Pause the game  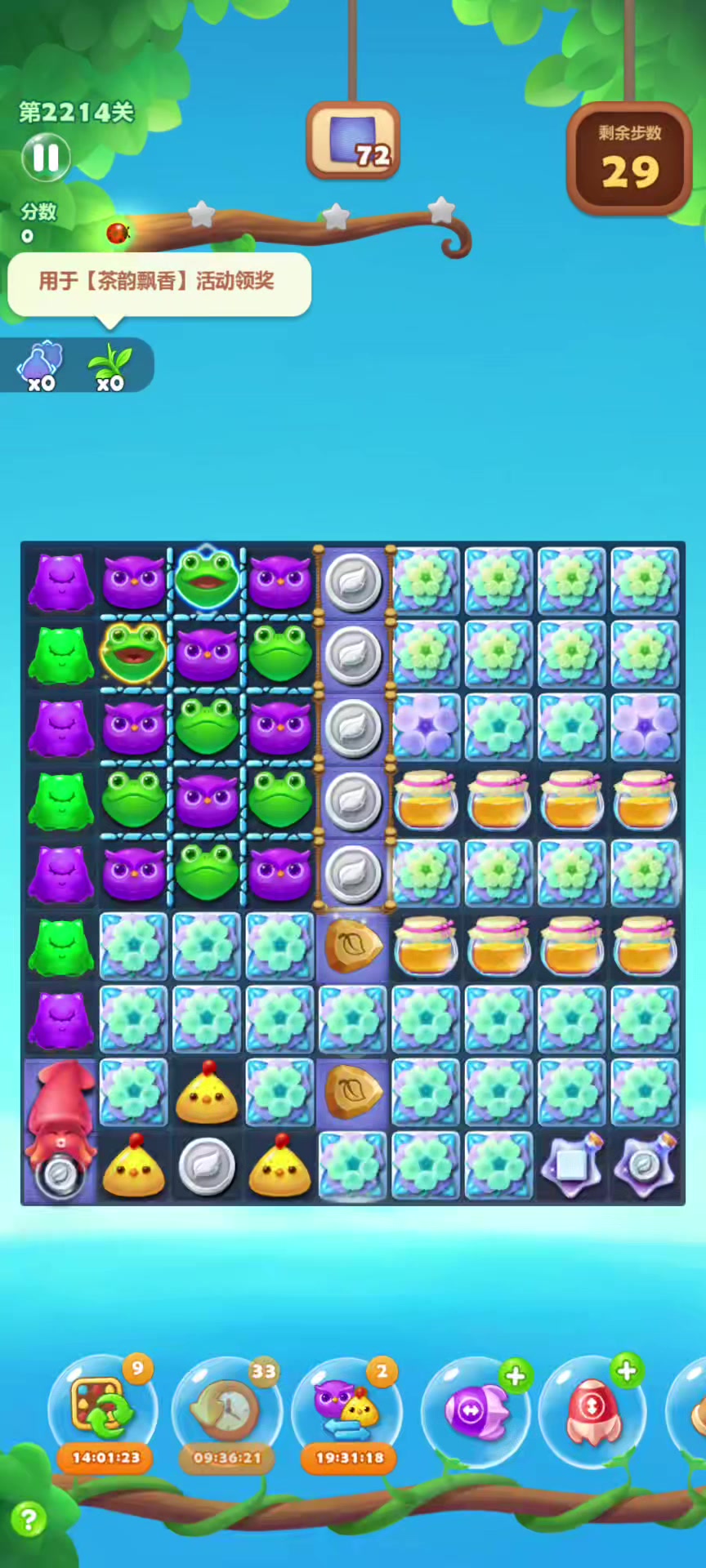pos(45,158)
